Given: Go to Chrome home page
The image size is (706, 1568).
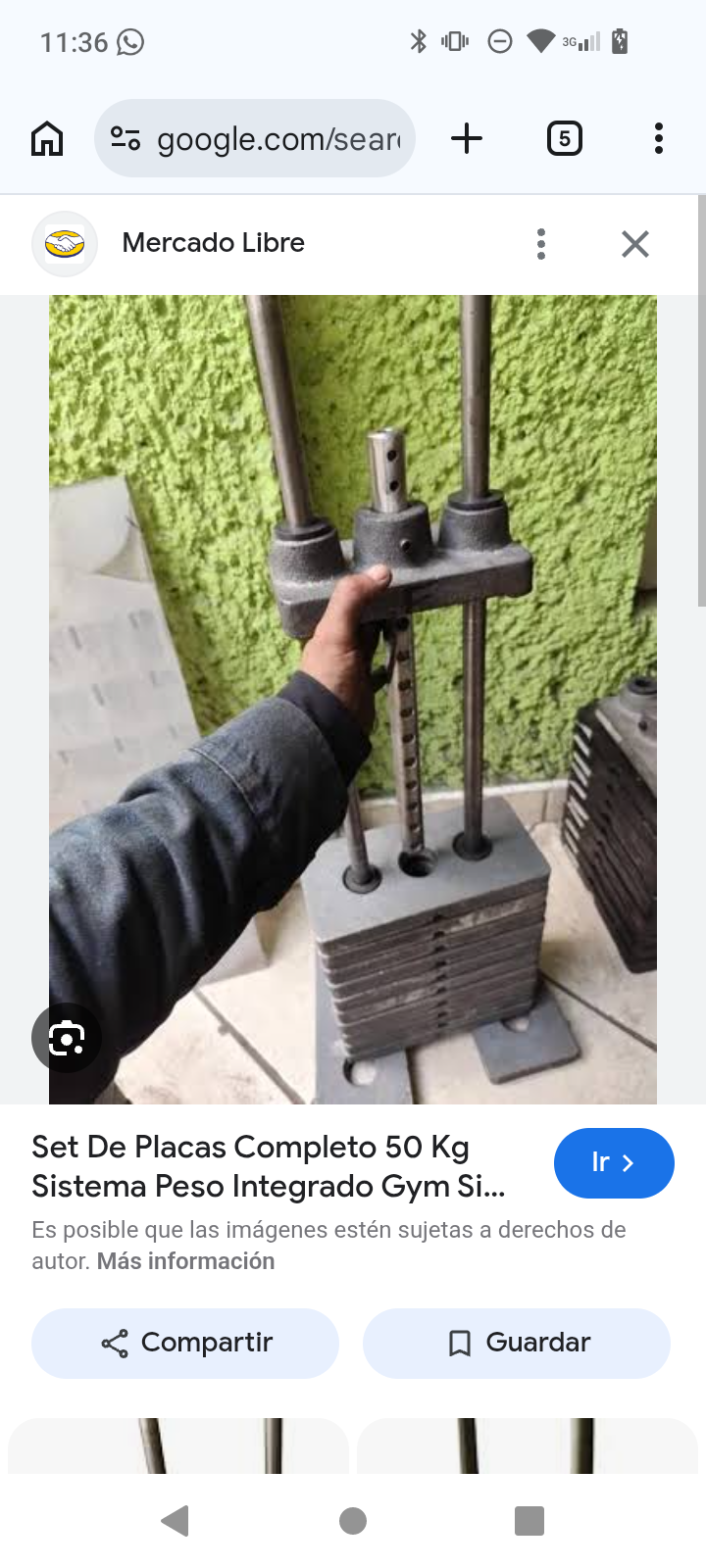Looking at the screenshot, I should pyautogui.click(x=47, y=139).
